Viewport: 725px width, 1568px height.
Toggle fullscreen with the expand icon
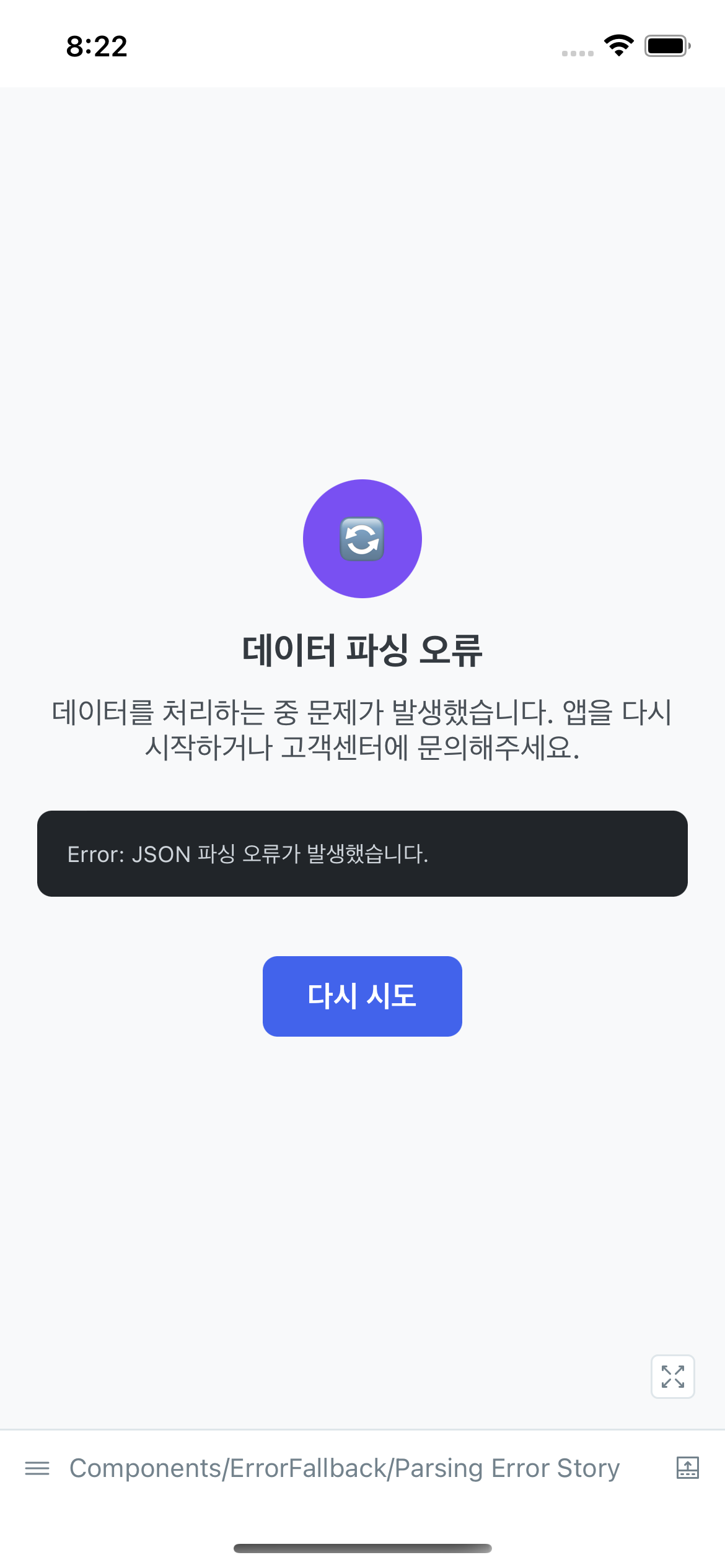[672, 1376]
